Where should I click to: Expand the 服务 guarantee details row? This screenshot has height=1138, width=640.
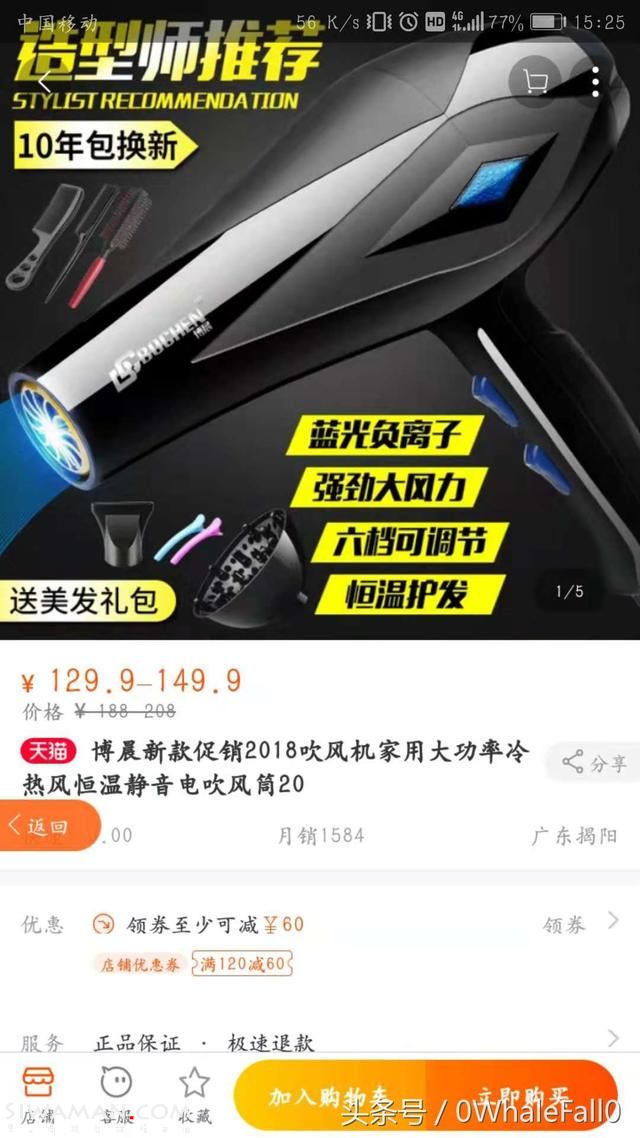pos(612,1039)
